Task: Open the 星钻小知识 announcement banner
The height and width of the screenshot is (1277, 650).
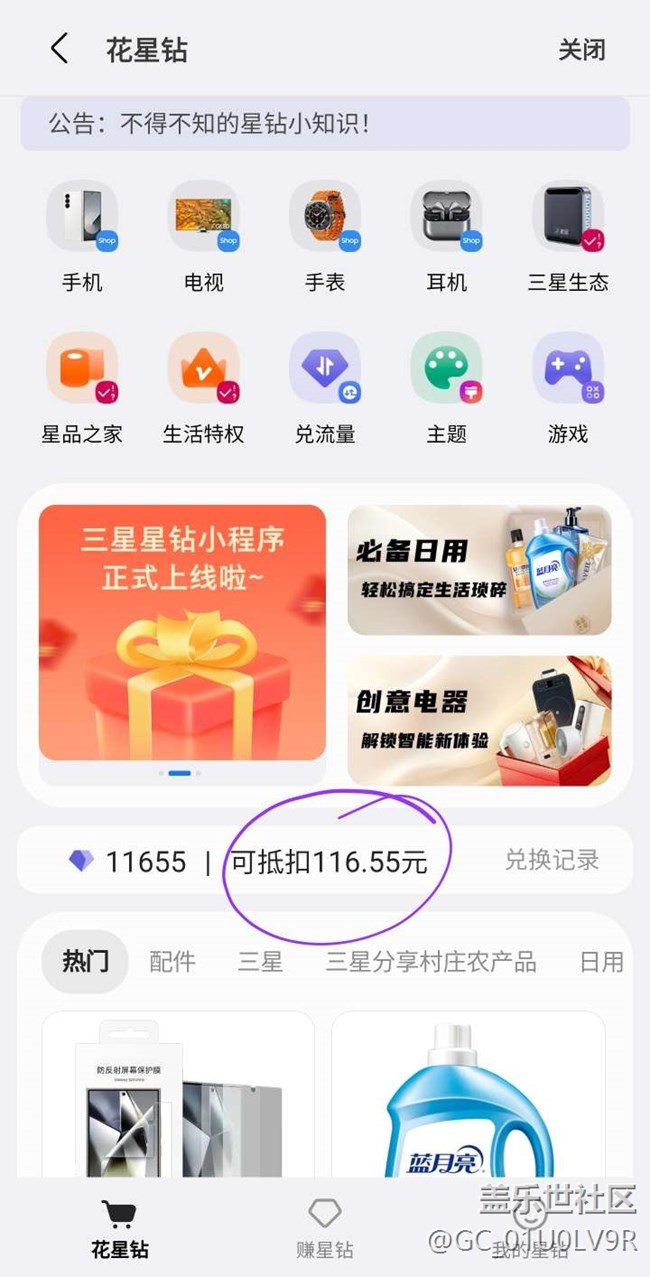Action: (325, 124)
